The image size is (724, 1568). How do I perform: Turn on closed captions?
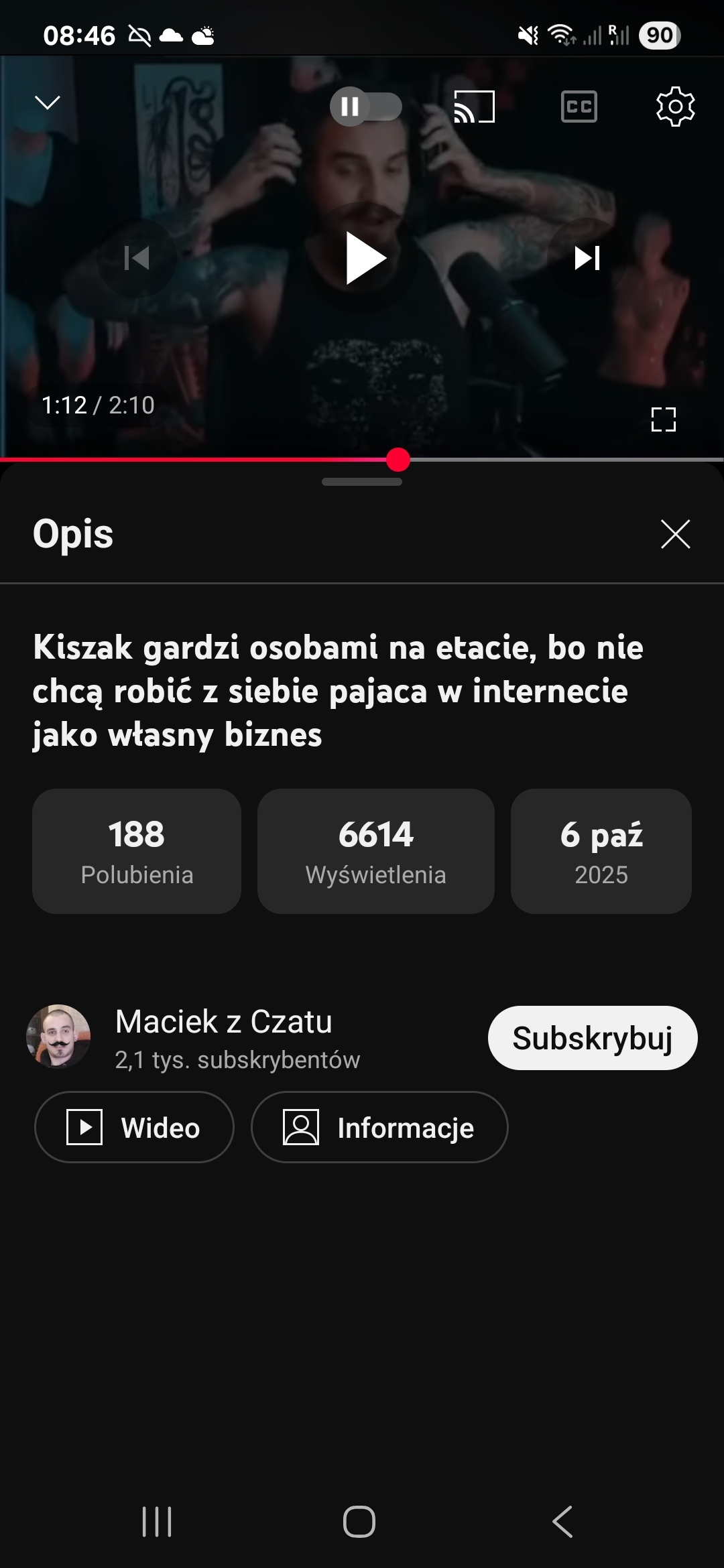[579, 107]
